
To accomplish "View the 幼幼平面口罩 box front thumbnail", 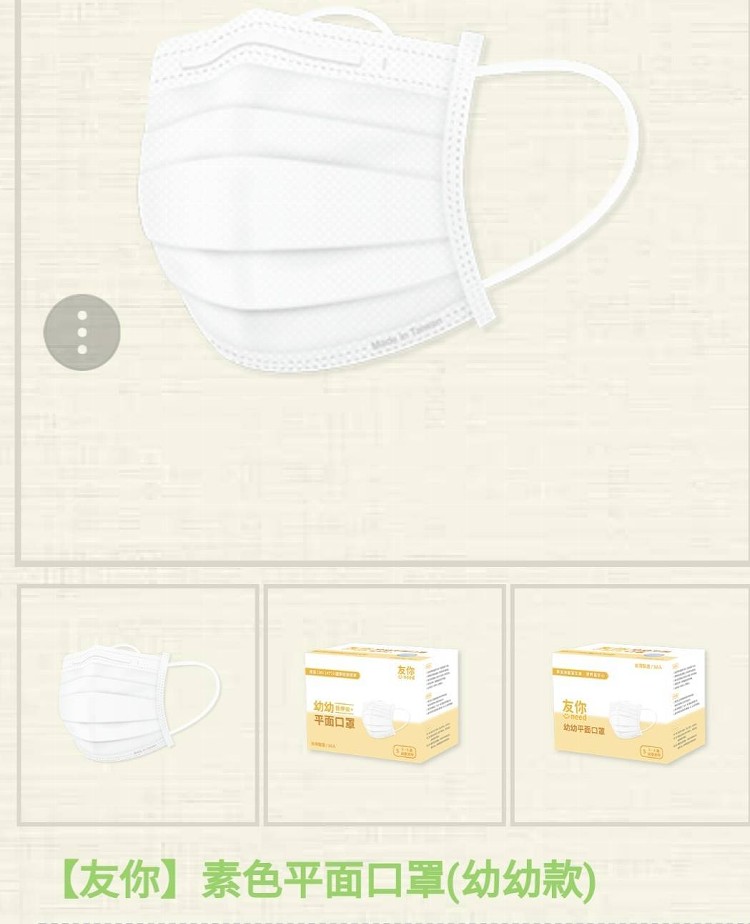I will (384, 704).
